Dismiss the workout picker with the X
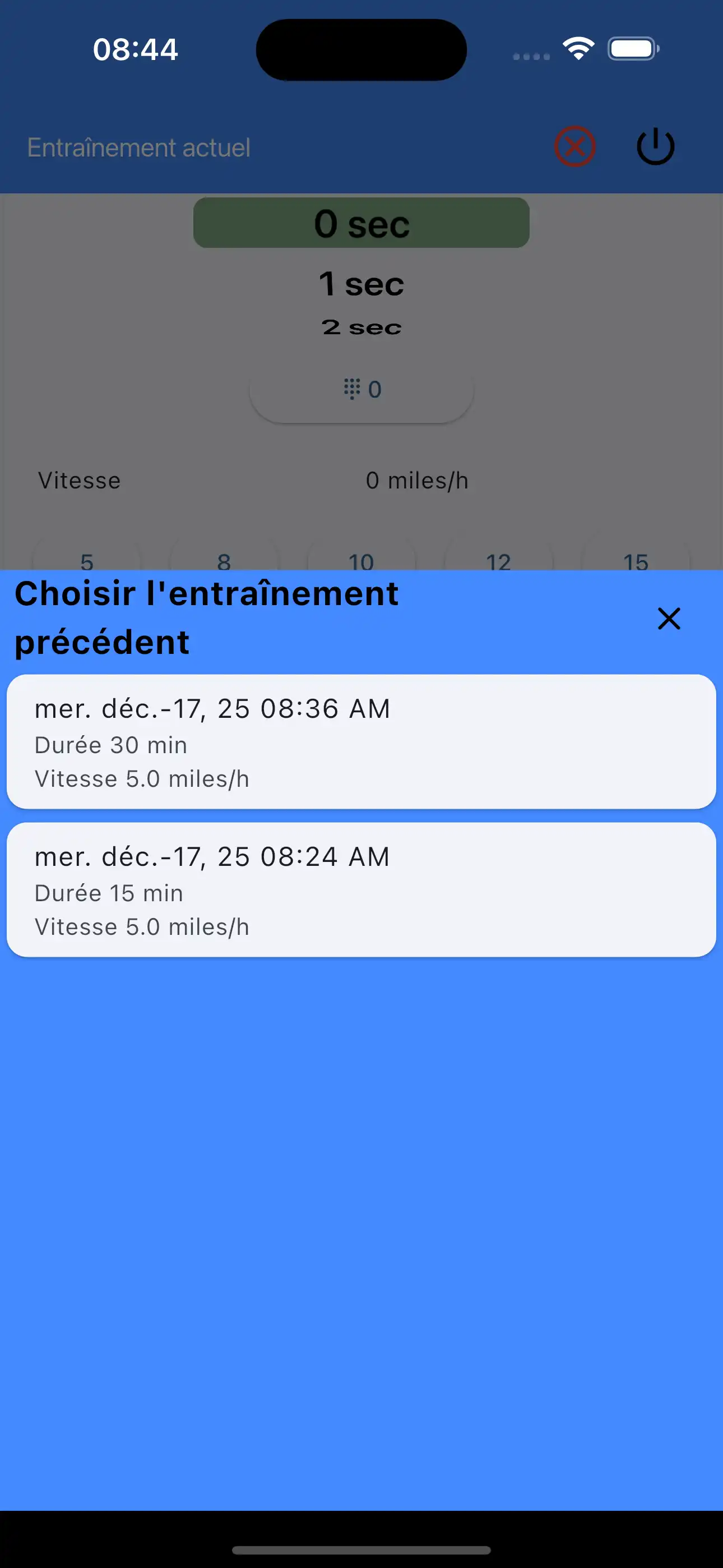The width and height of the screenshot is (723, 1568). click(668, 619)
